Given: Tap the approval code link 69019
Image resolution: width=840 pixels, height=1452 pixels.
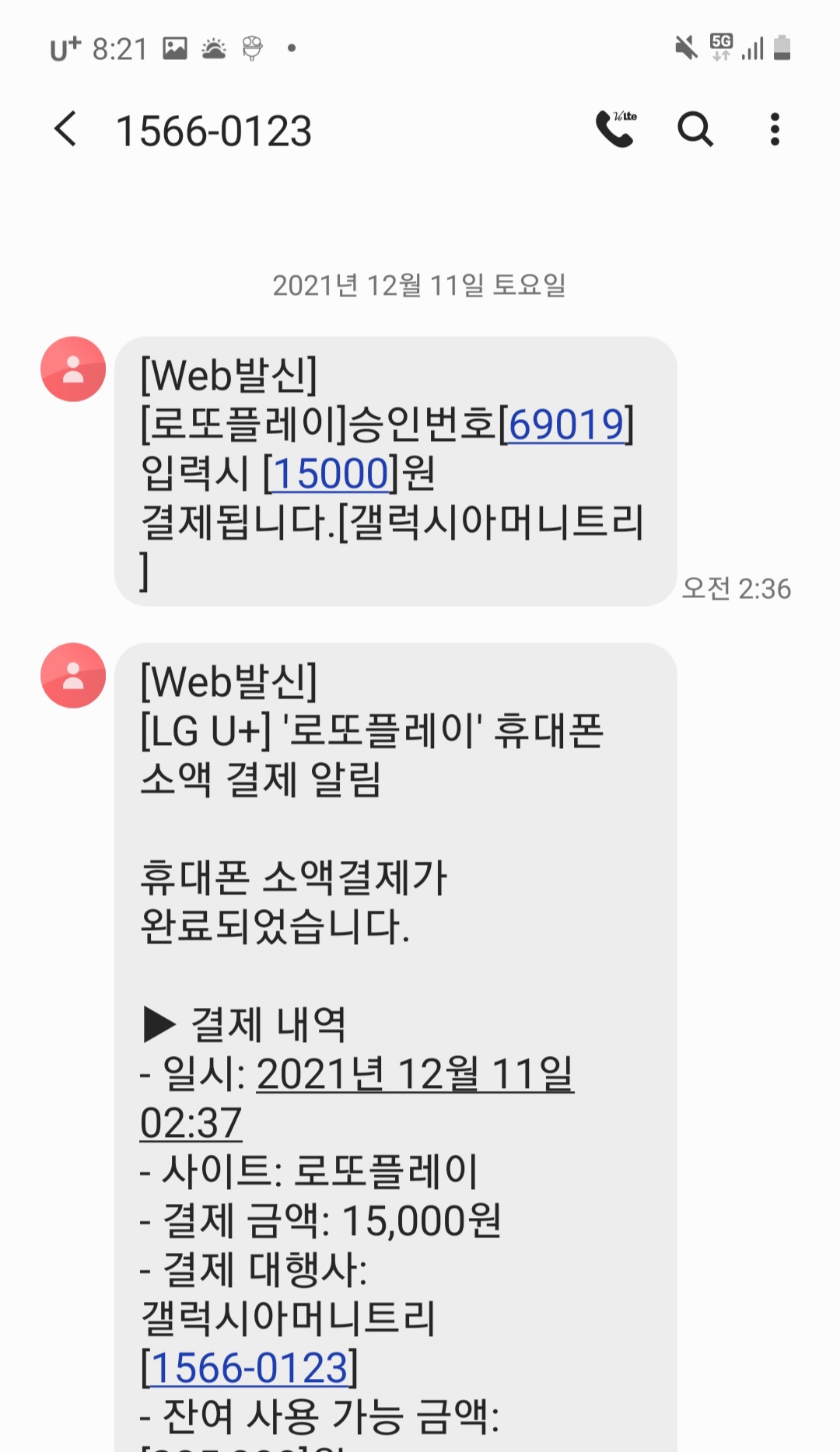Looking at the screenshot, I should [x=566, y=425].
